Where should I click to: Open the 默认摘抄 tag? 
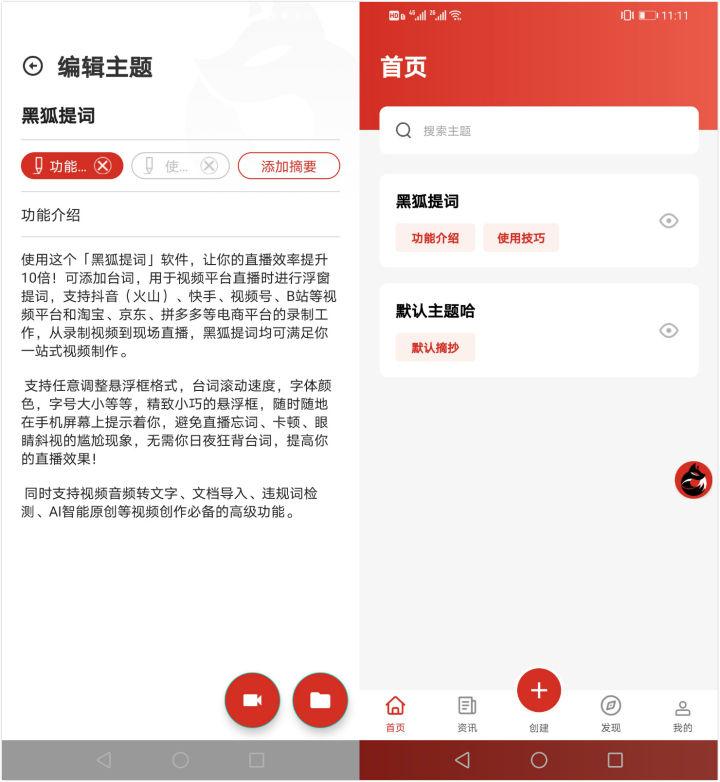(x=435, y=347)
